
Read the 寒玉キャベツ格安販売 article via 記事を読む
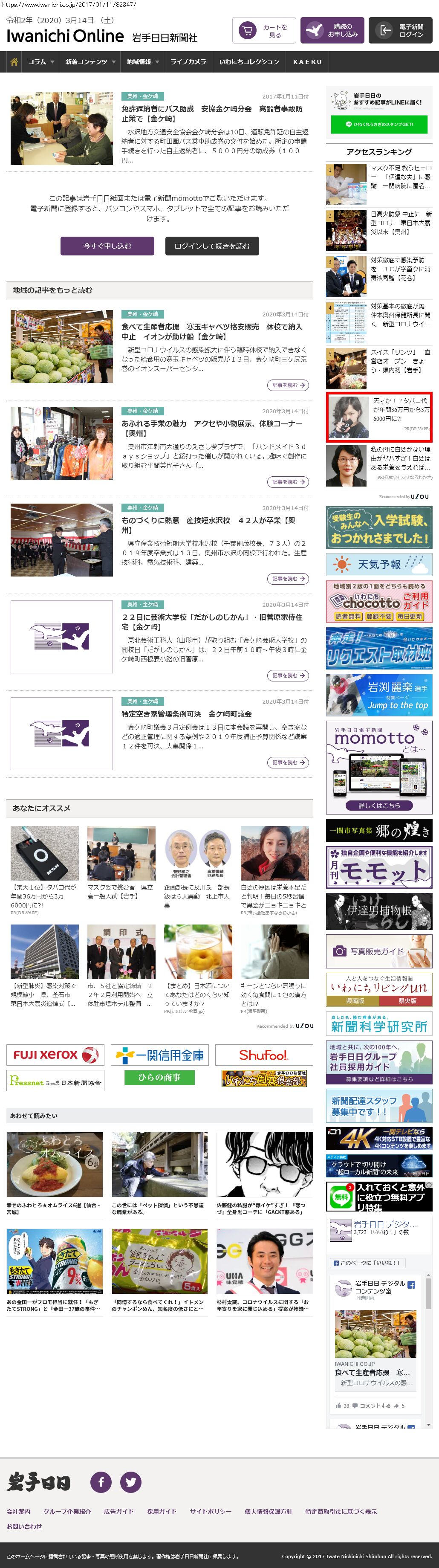coord(288,385)
